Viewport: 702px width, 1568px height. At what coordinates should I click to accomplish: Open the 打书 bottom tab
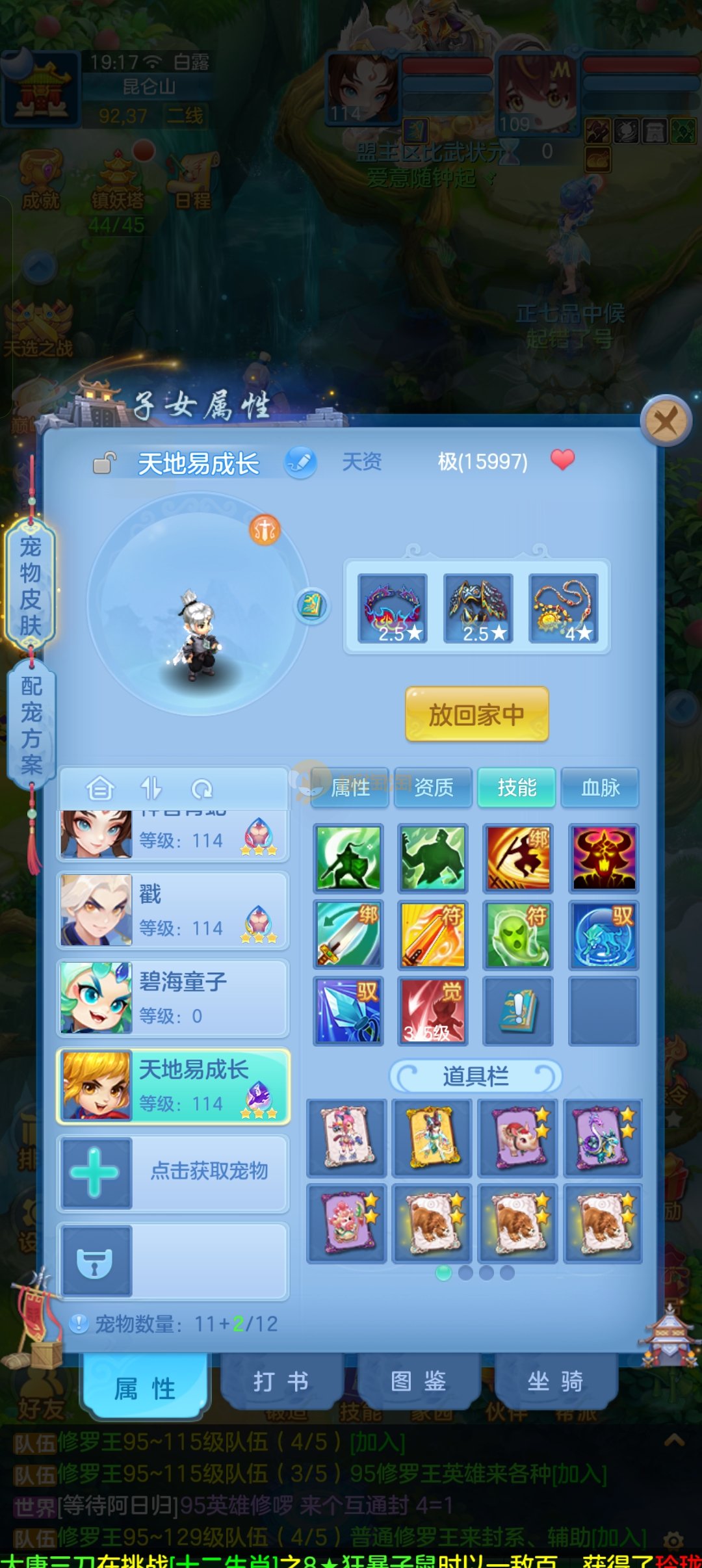281,1381
